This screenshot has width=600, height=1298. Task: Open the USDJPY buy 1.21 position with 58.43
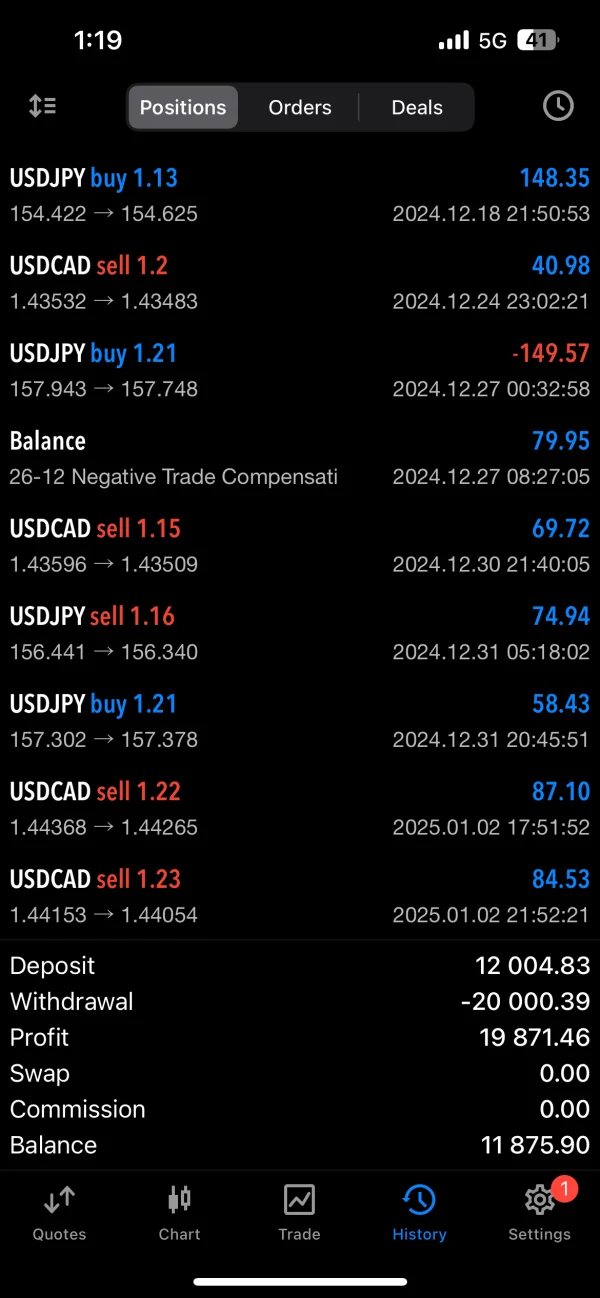click(x=300, y=721)
